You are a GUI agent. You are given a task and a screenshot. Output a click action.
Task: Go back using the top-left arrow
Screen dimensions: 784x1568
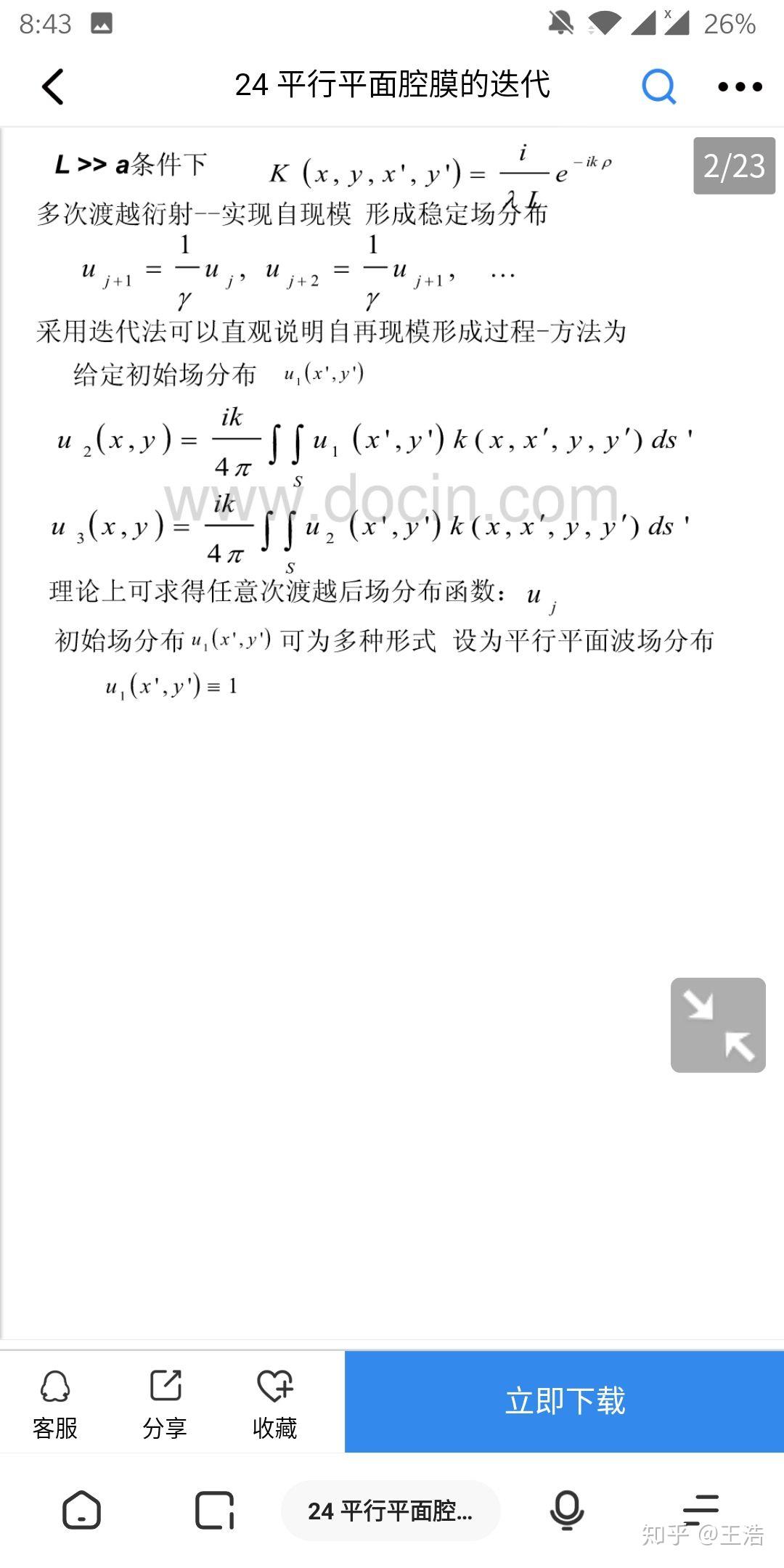[53, 87]
